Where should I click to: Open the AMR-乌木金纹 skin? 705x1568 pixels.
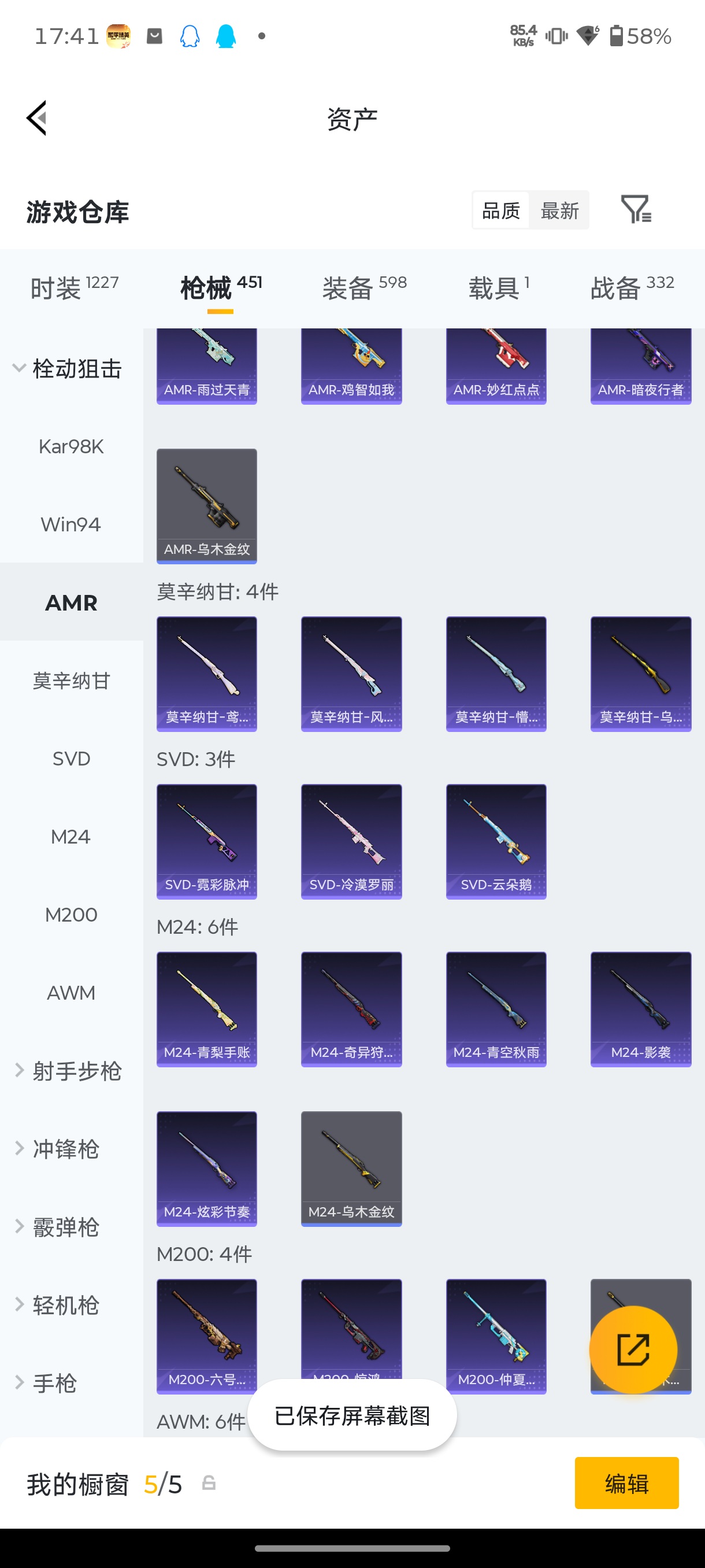click(207, 506)
